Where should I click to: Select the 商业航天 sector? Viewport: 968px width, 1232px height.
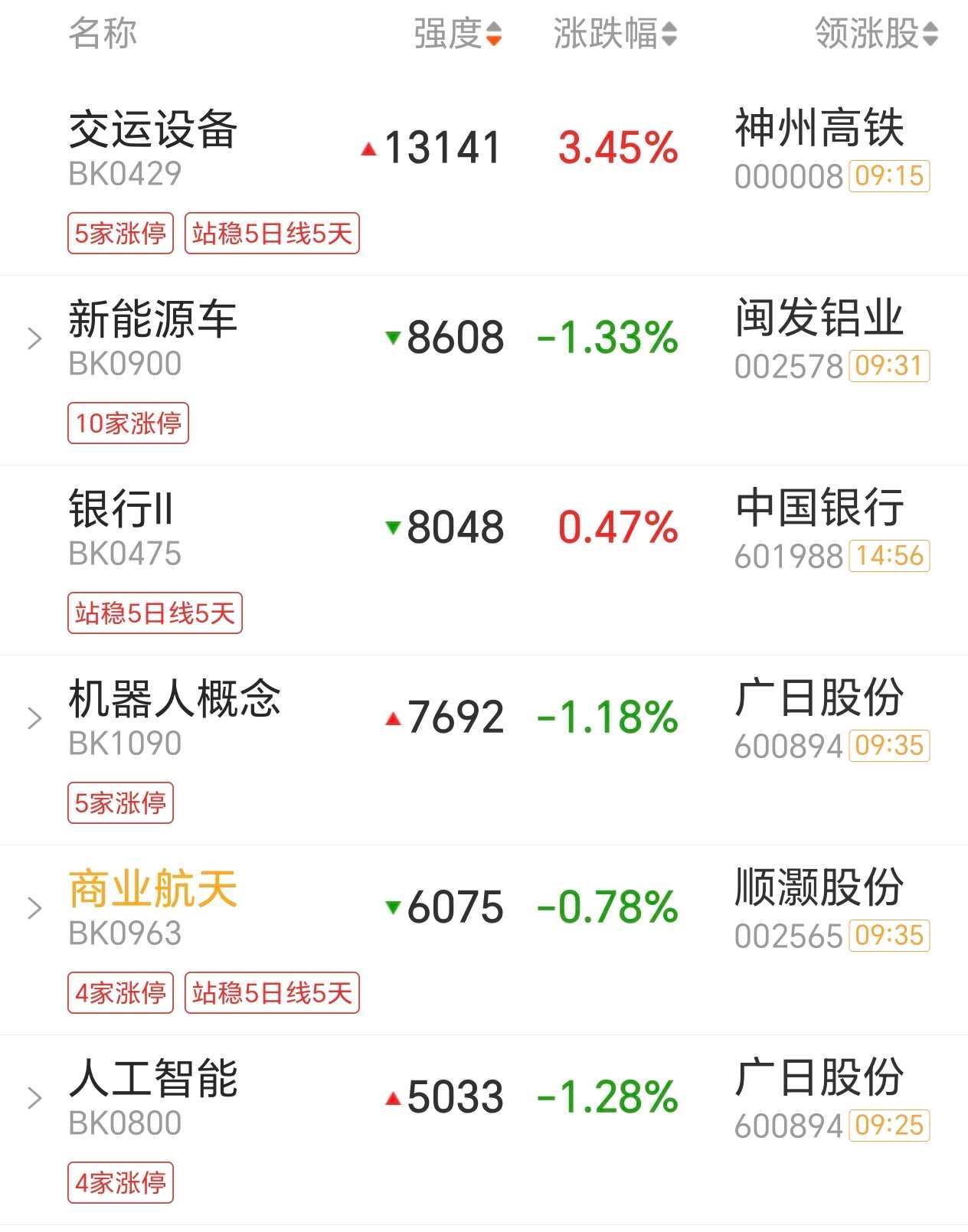[x=153, y=890]
